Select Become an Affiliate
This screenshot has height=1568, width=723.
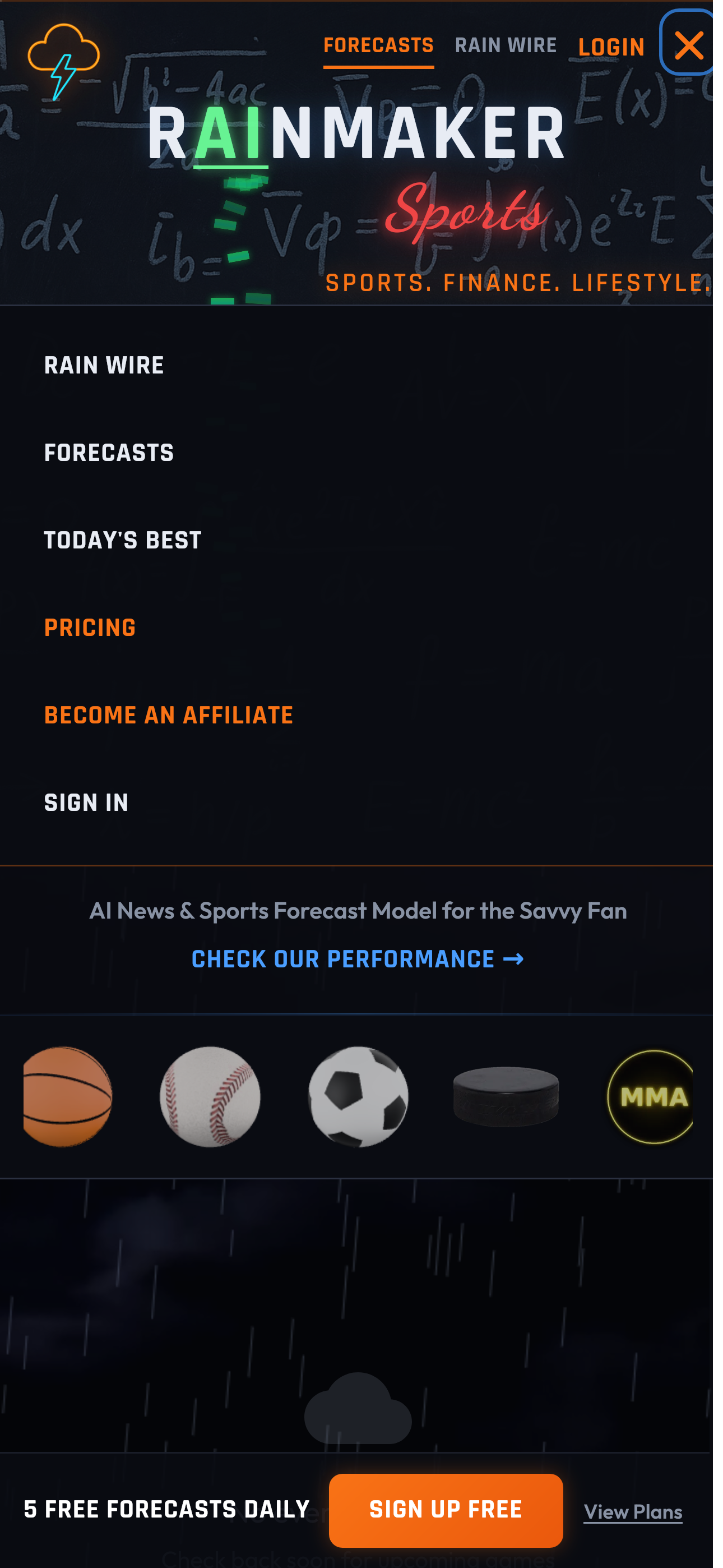(169, 715)
